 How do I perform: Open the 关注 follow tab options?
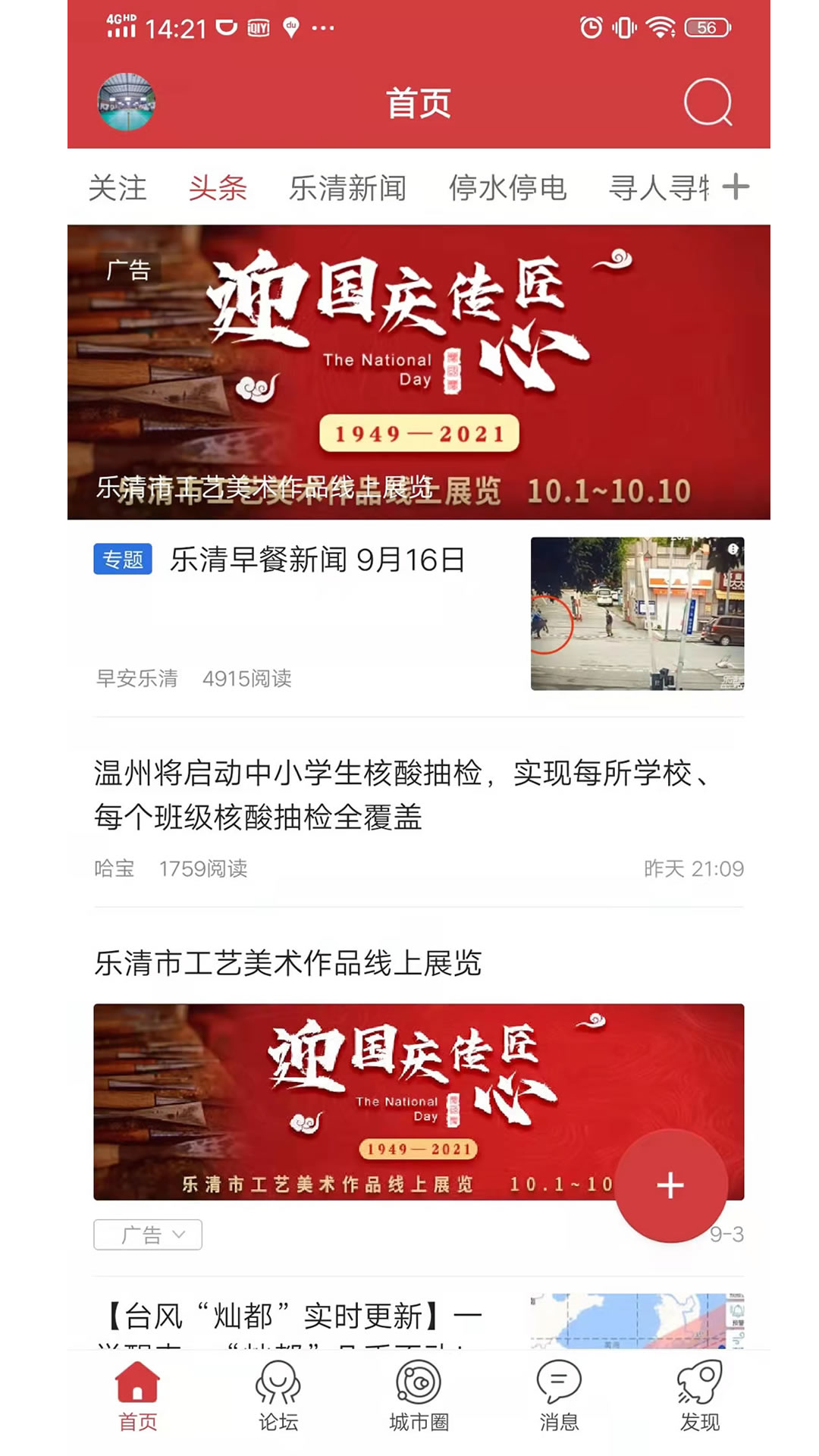117,189
